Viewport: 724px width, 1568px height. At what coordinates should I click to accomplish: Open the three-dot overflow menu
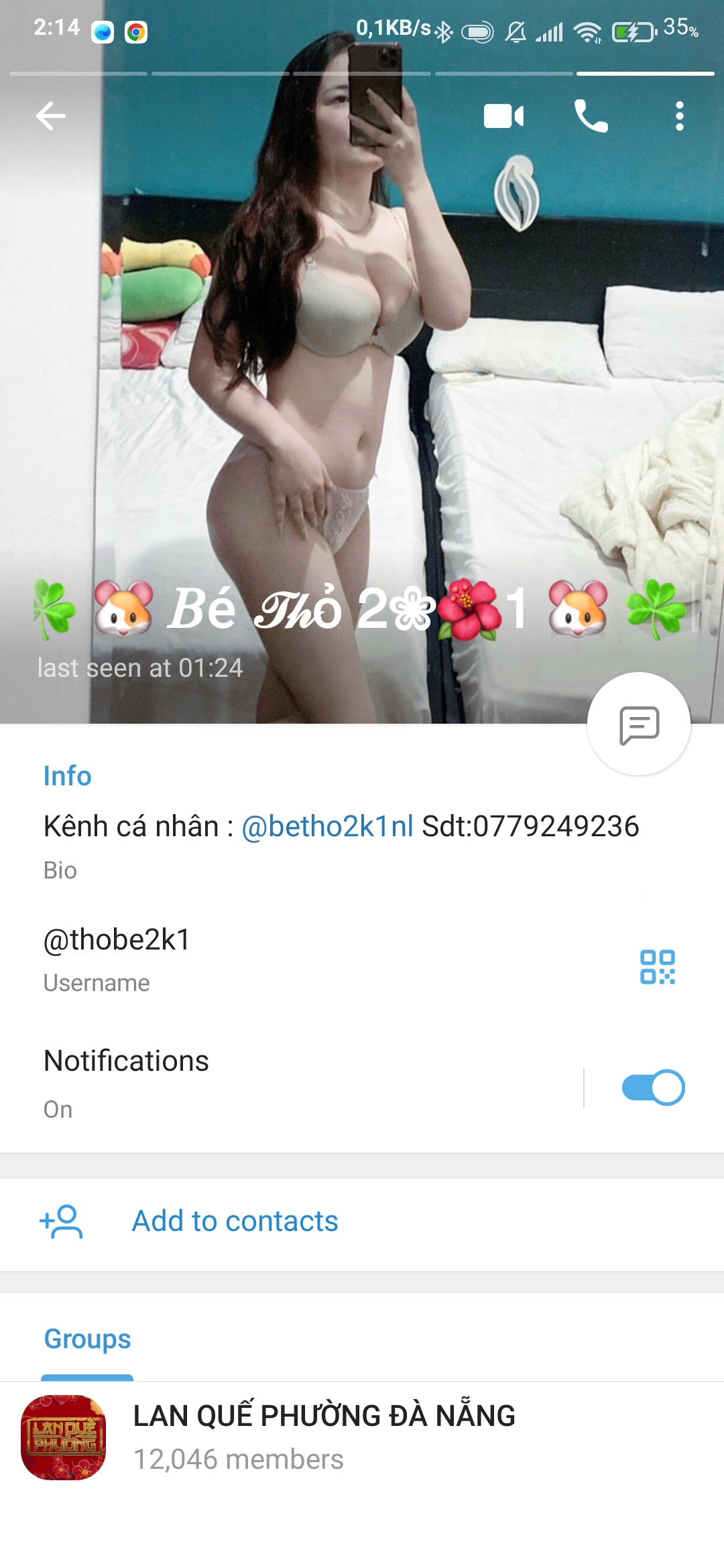pyautogui.click(x=679, y=116)
